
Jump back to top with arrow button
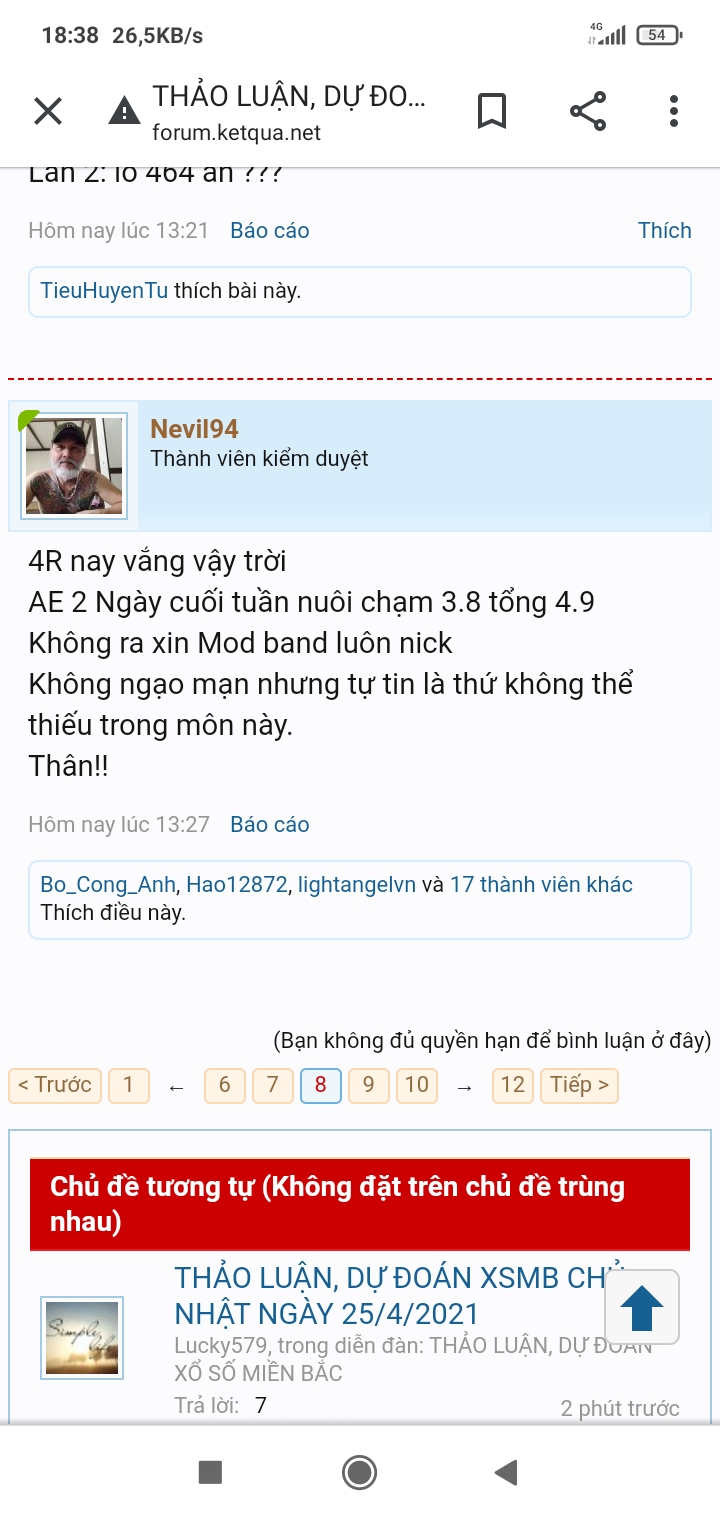(x=642, y=1307)
